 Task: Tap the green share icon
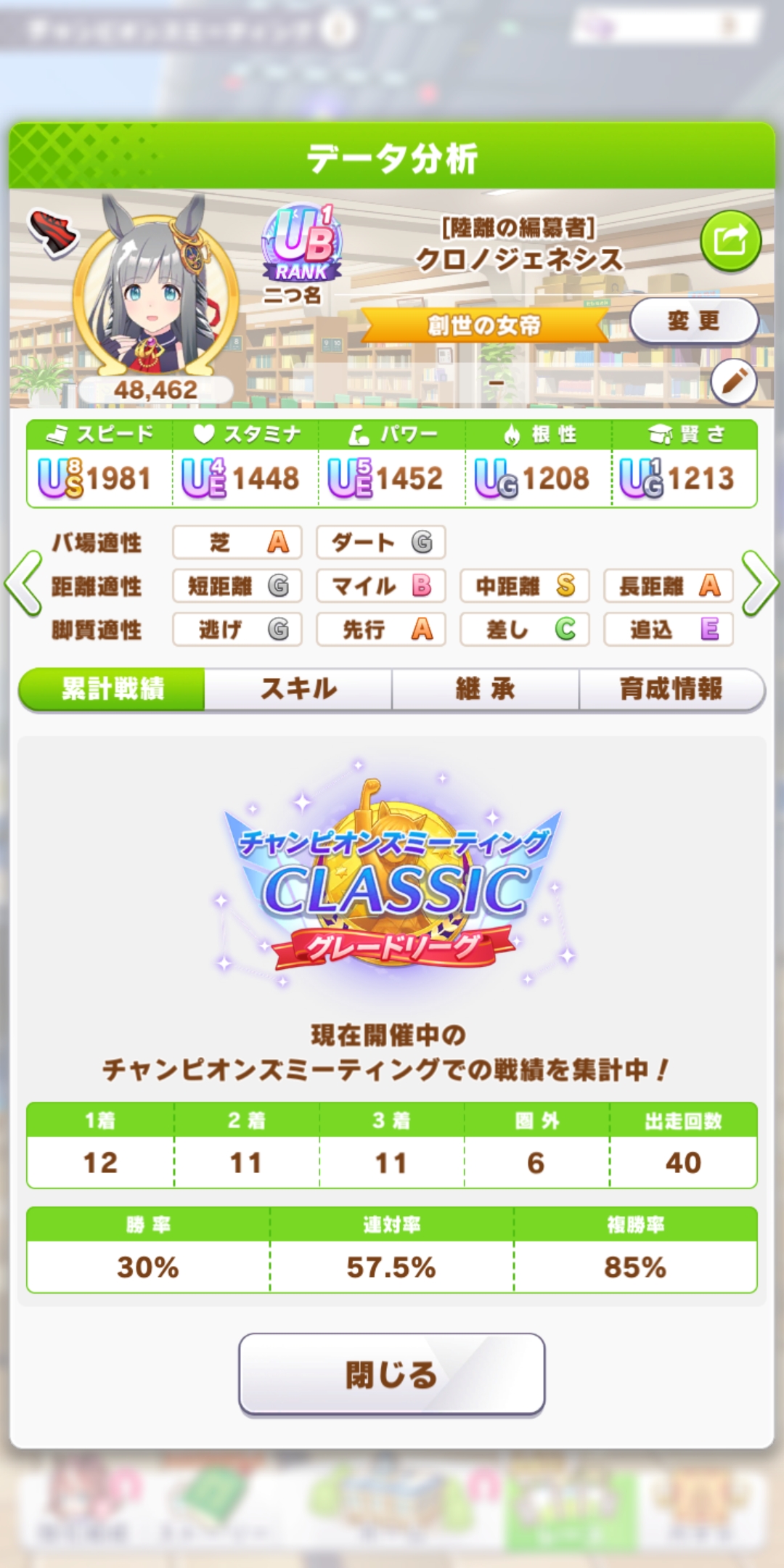click(x=730, y=241)
